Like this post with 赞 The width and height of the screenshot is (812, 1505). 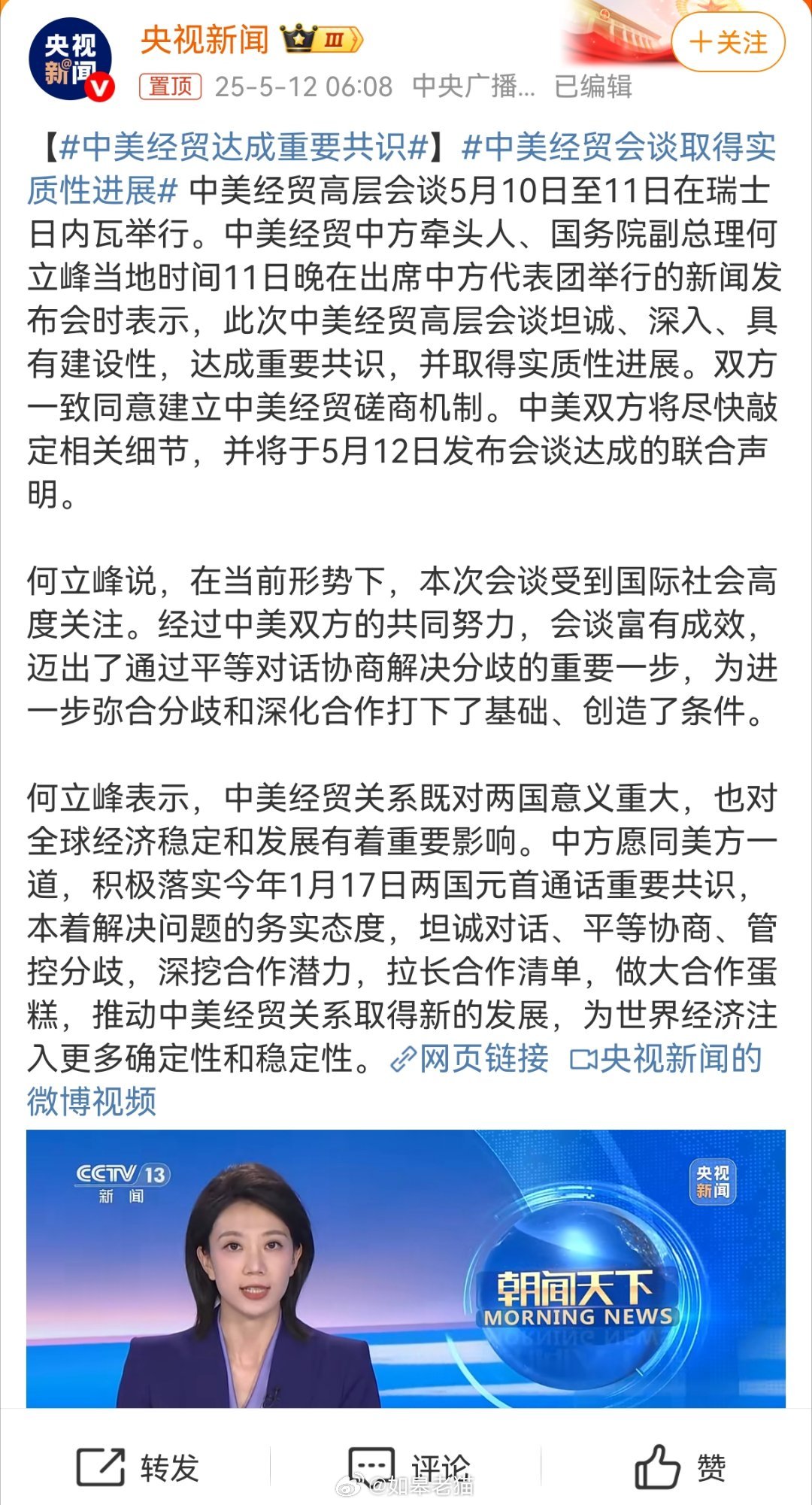[x=680, y=1467]
